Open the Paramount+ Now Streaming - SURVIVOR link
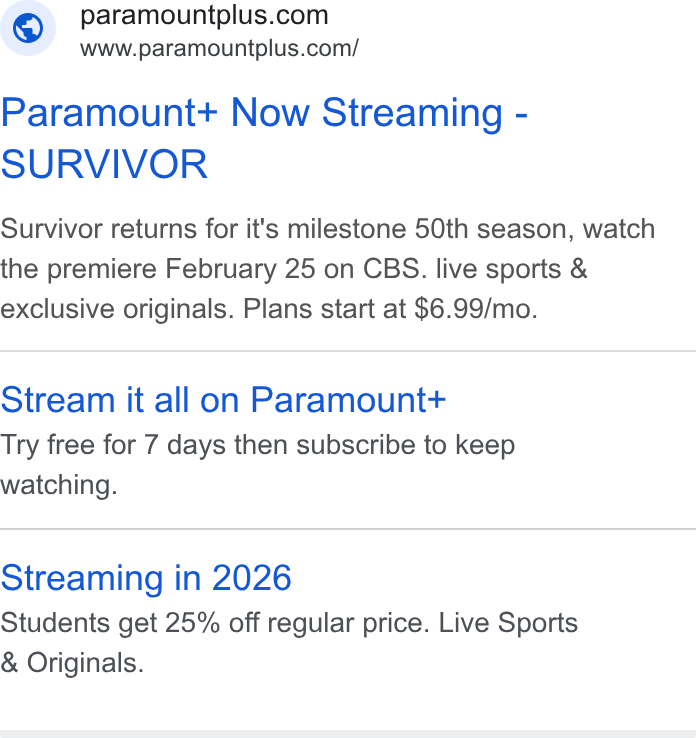Image resolution: width=696 pixels, height=738 pixels. (264, 138)
